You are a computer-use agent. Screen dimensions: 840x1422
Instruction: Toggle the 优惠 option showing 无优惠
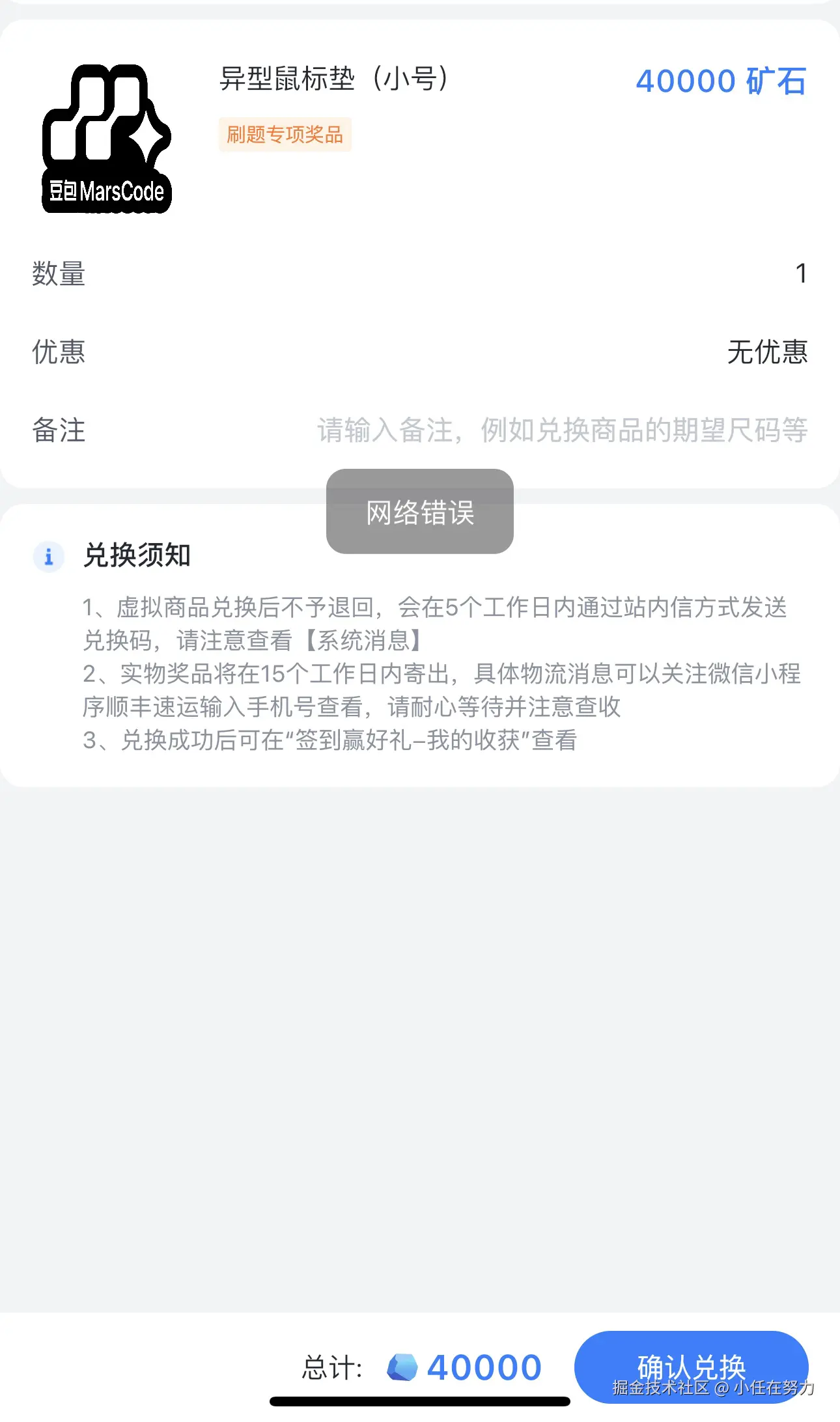click(768, 354)
